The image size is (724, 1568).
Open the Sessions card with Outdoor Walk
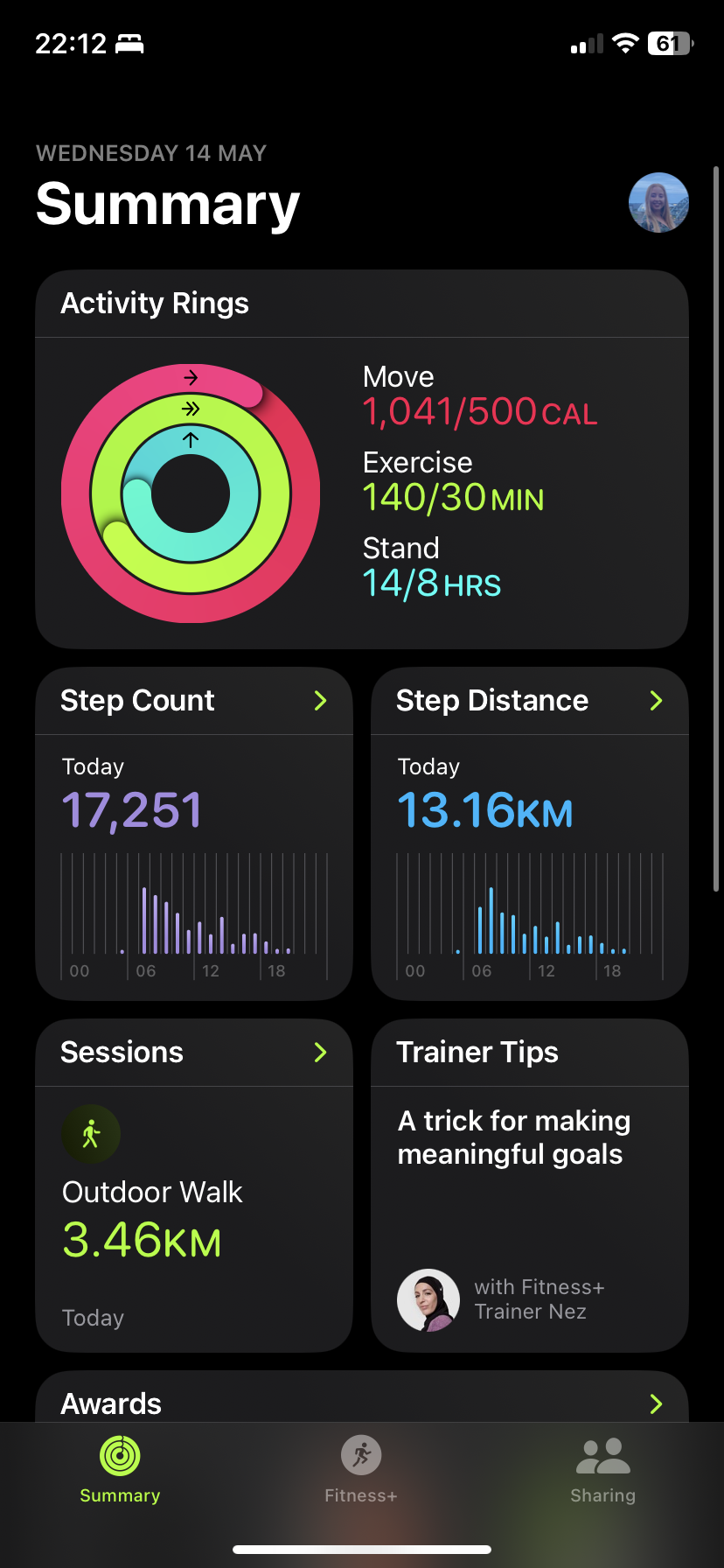point(194,1186)
